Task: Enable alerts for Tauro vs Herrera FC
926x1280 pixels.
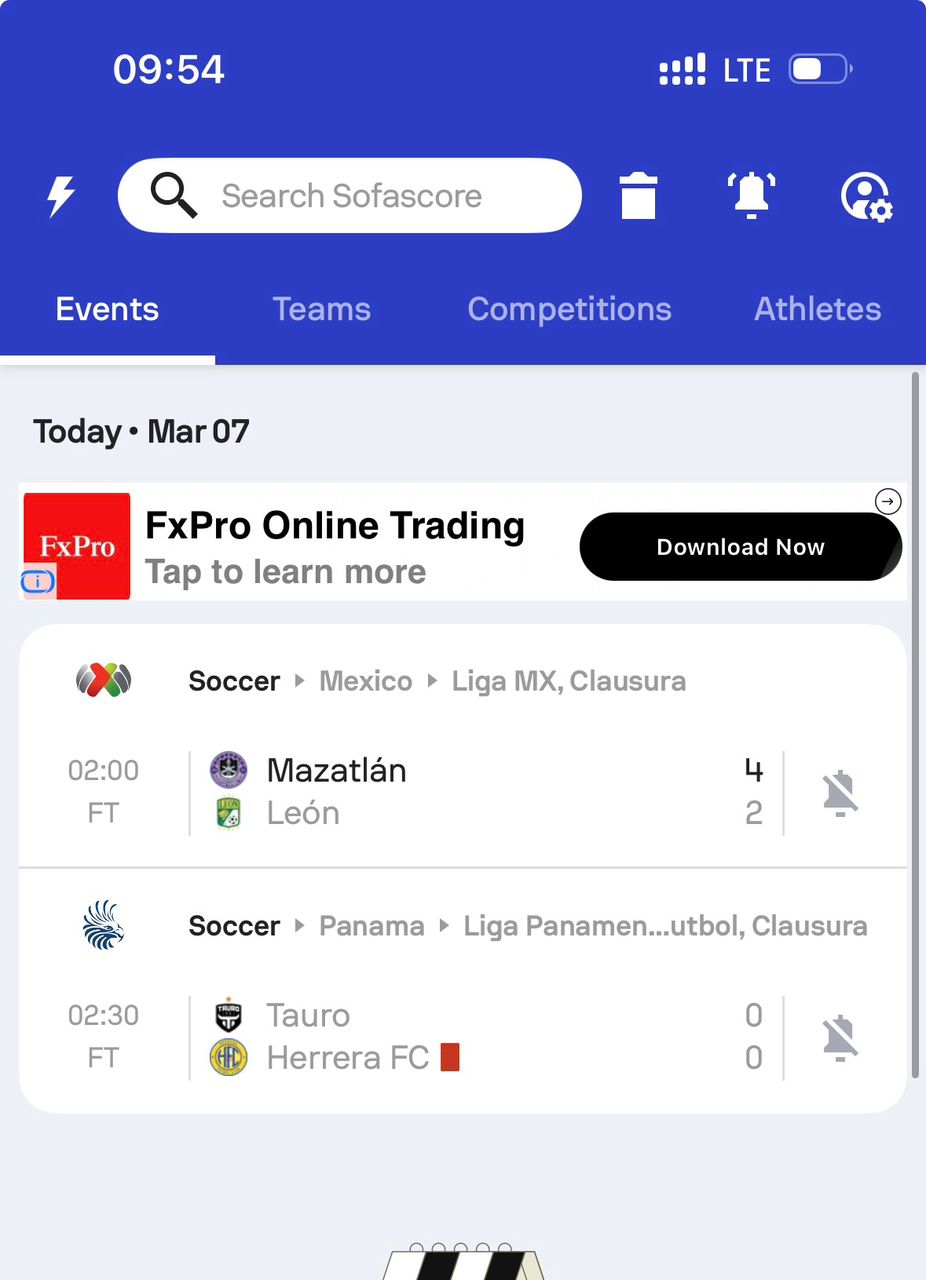Action: [x=841, y=1038]
